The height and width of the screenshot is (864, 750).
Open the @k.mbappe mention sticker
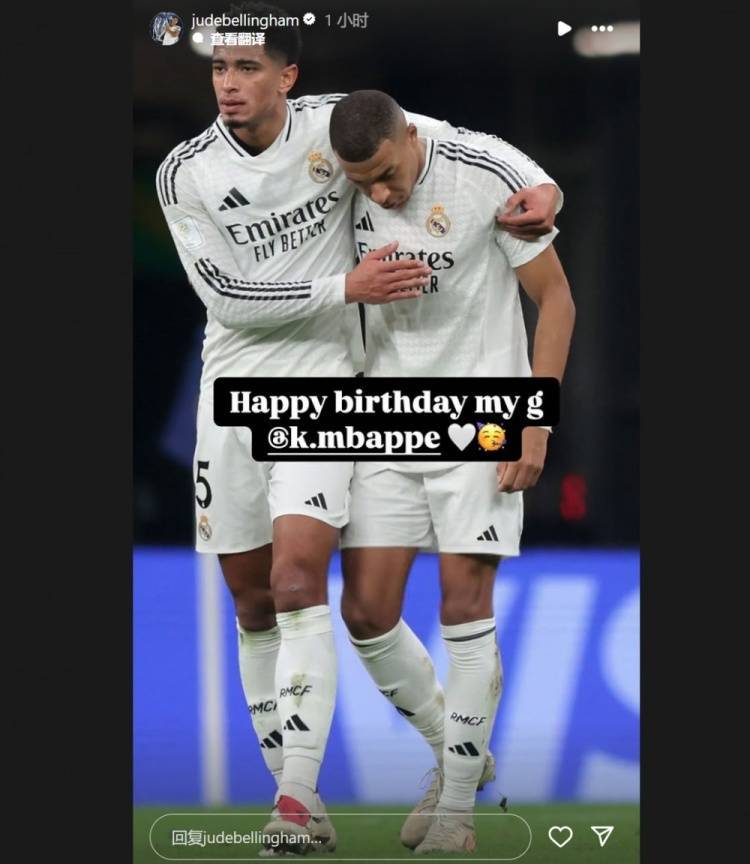click(x=354, y=438)
